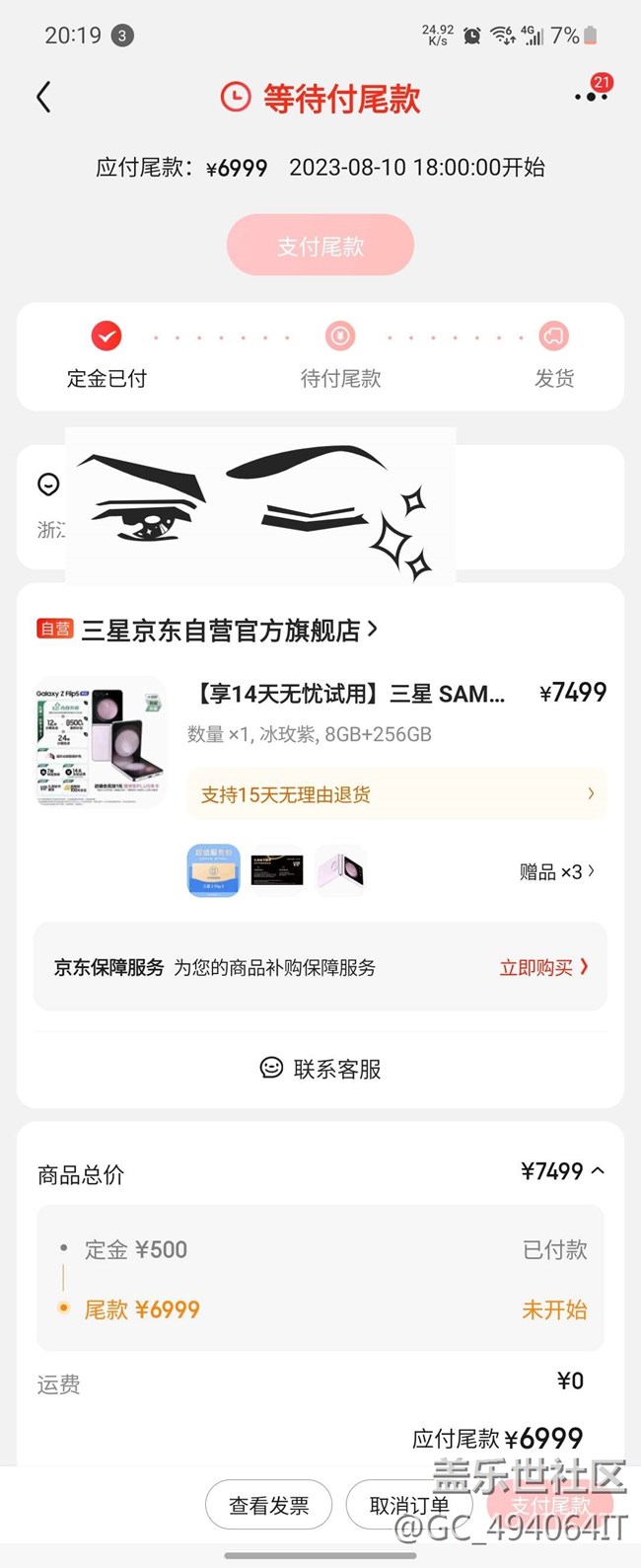The width and height of the screenshot is (641, 1568).
Task: Tap 立即购买 for 京东保障服务
Action: [543, 967]
